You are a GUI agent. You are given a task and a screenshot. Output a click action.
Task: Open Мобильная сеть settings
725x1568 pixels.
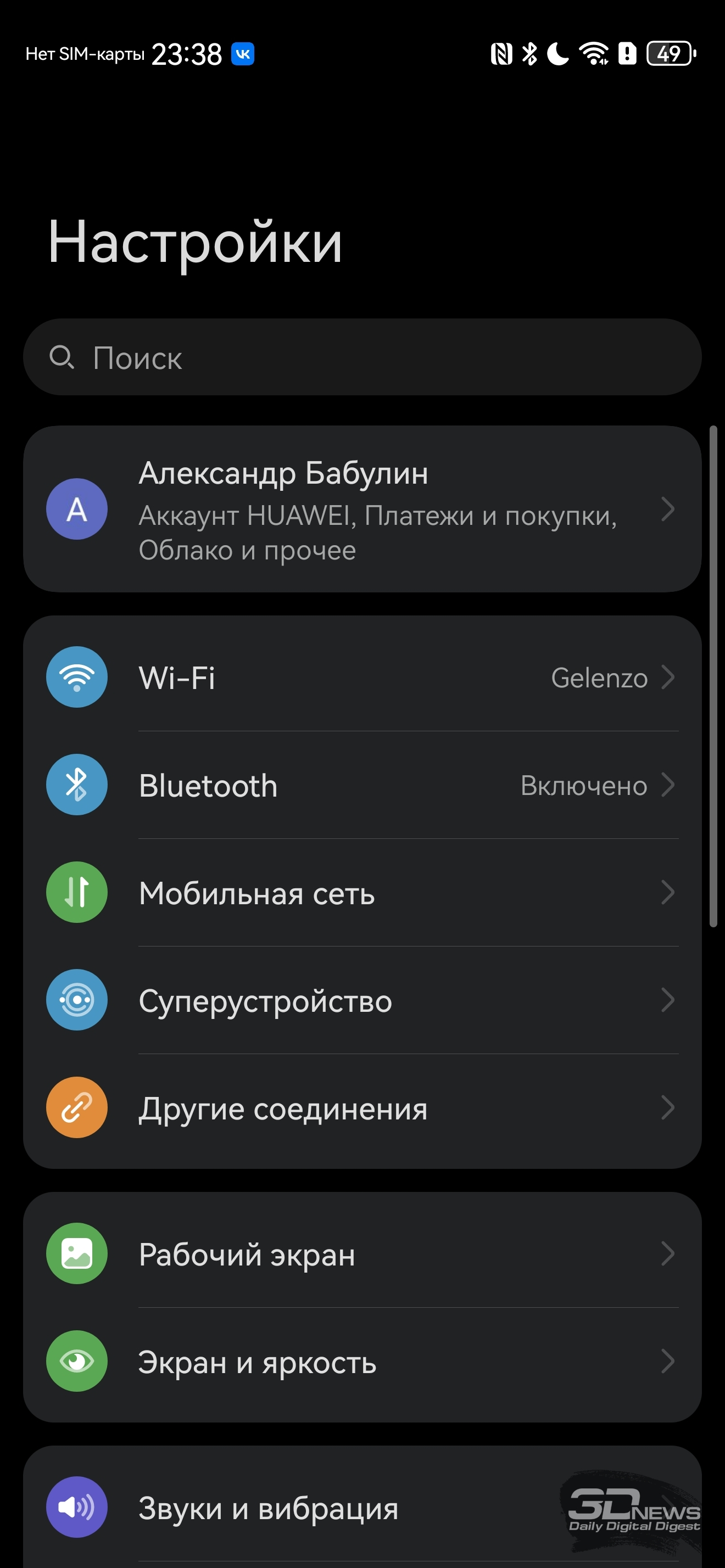click(361, 893)
